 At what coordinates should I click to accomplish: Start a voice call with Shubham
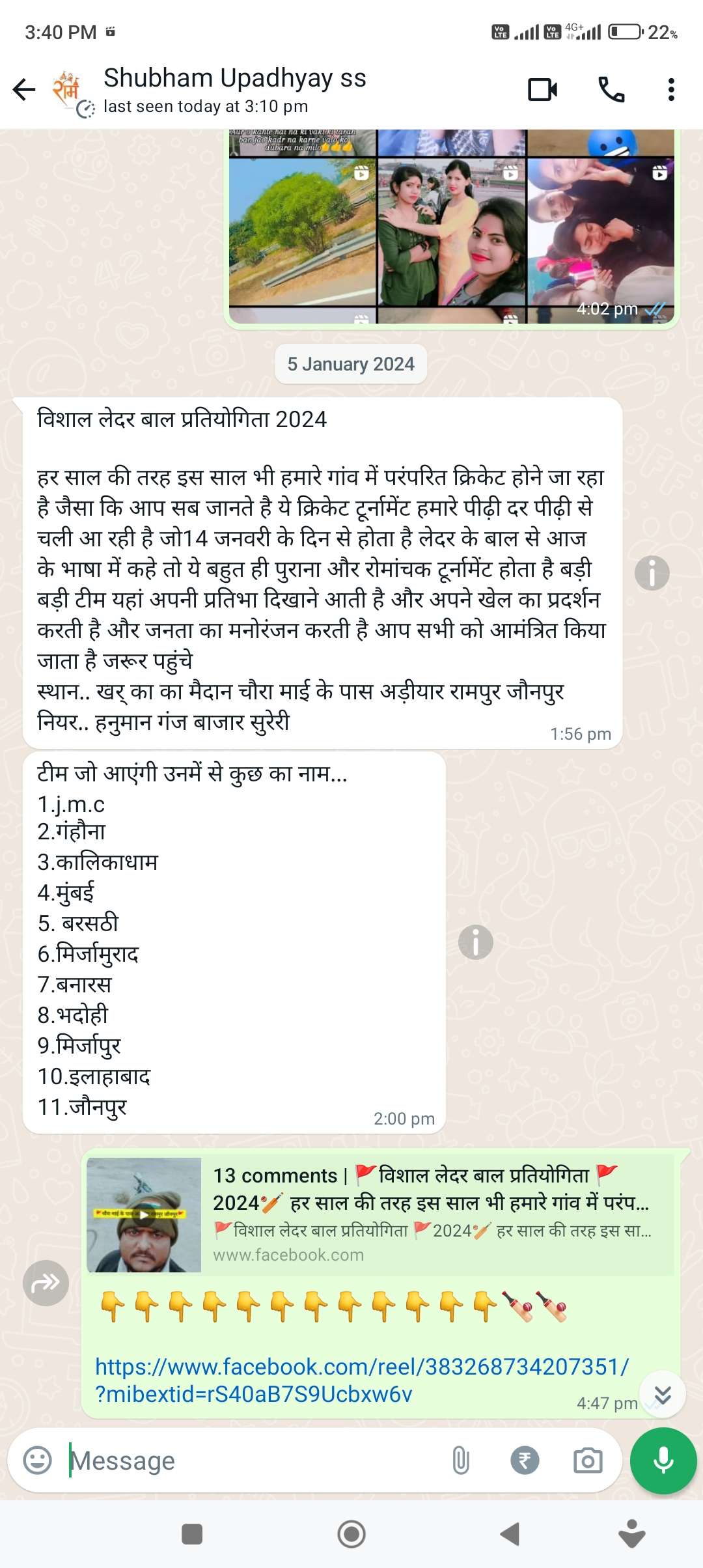pyautogui.click(x=611, y=90)
